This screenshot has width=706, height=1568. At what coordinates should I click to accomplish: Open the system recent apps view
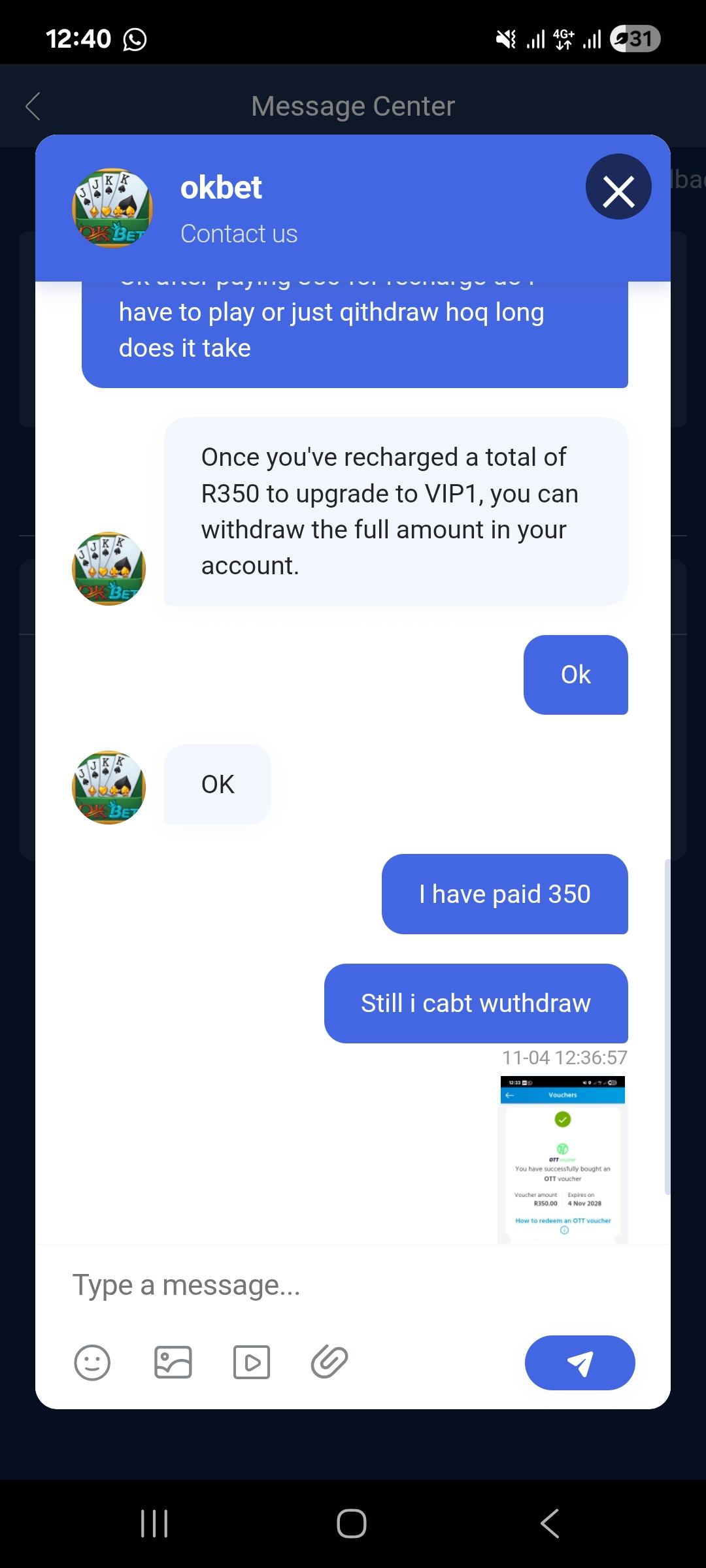pos(155,1524)
